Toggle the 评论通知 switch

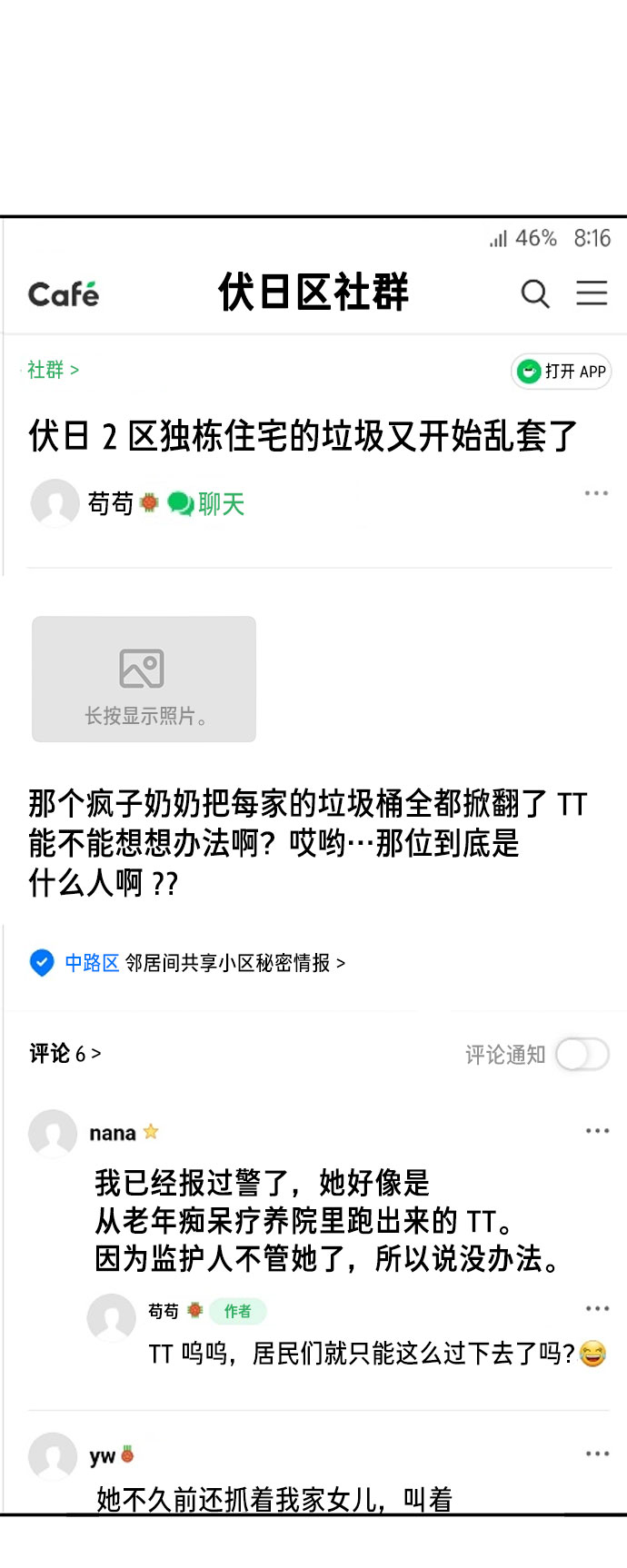tap(582, 1055)
